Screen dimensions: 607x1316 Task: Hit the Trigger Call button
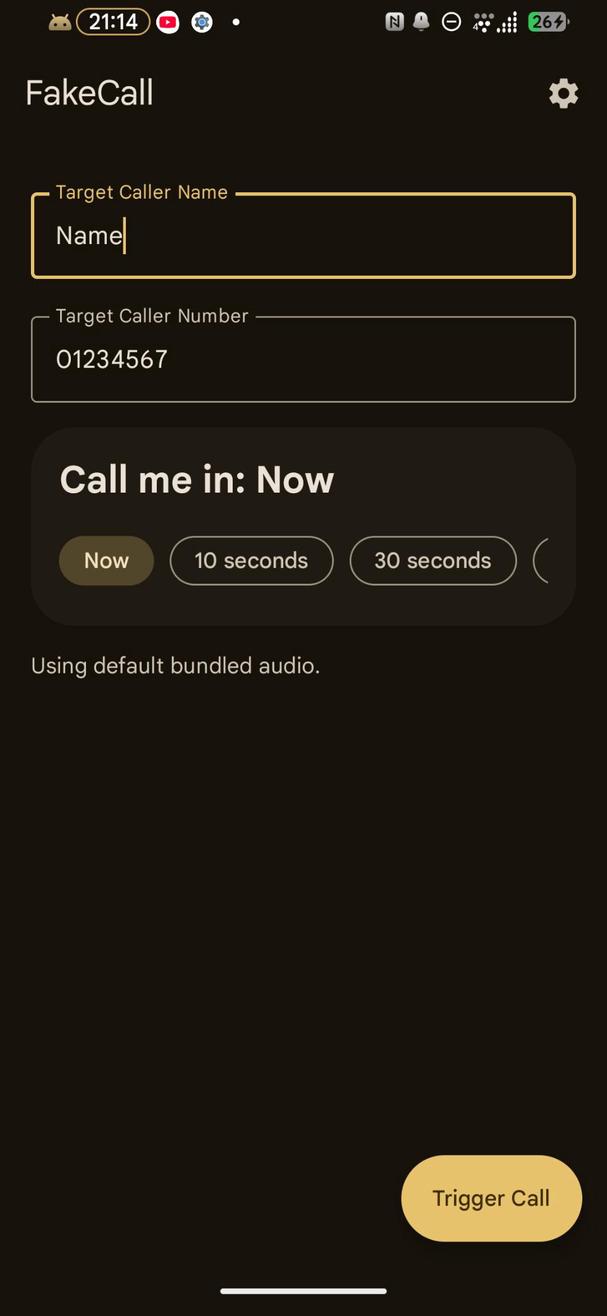(x=490, y=1198)
